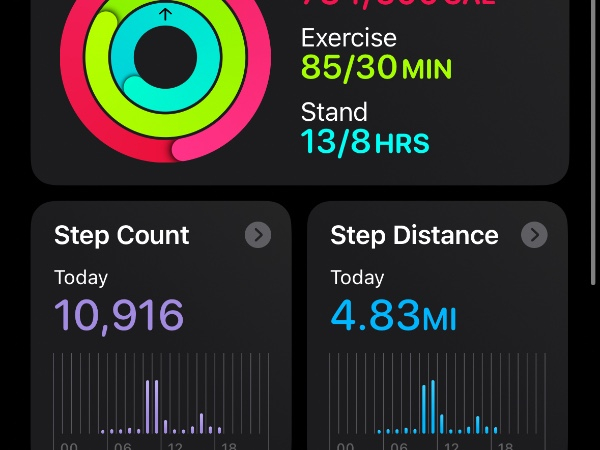Tap the chevron on Step Count
600x450 pixels.
tap(258, 235)
